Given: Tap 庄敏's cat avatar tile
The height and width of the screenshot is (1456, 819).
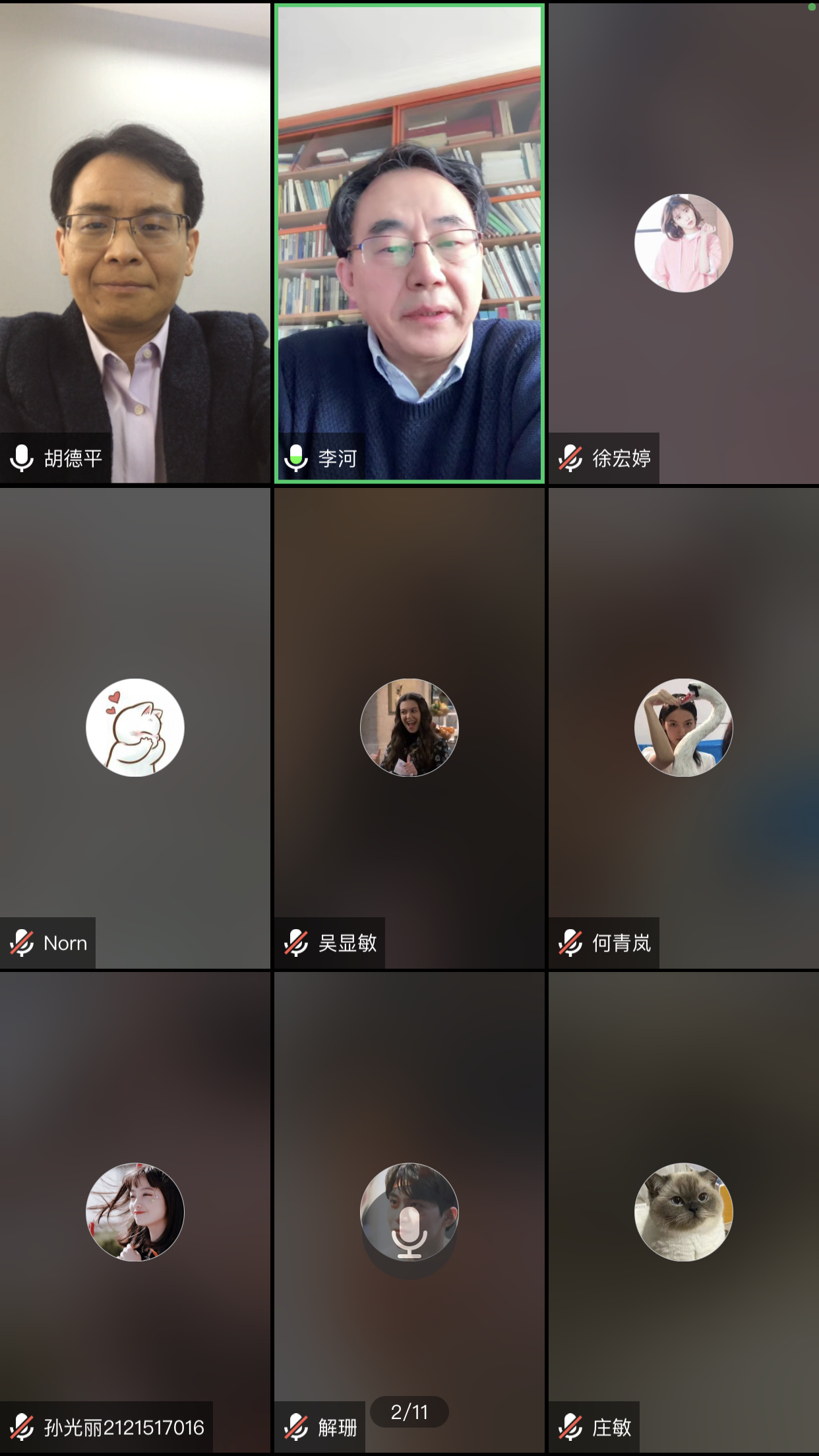Looking at the screenshot, I should tap(683, 1211).
